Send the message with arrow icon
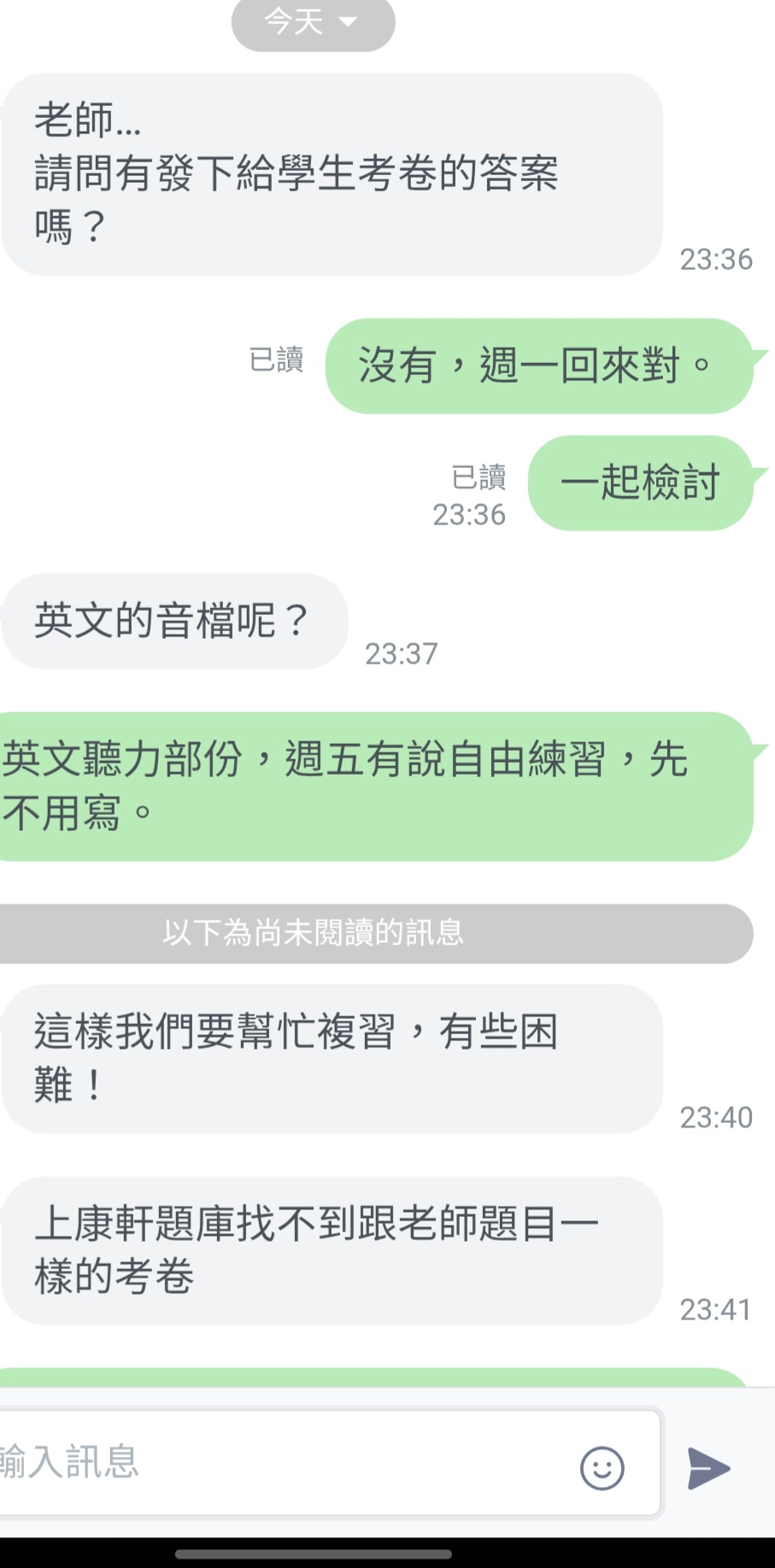Image resolution: width=775 pixels, height=1568 pixels. pyautogui.click(x=708, y=1467)
